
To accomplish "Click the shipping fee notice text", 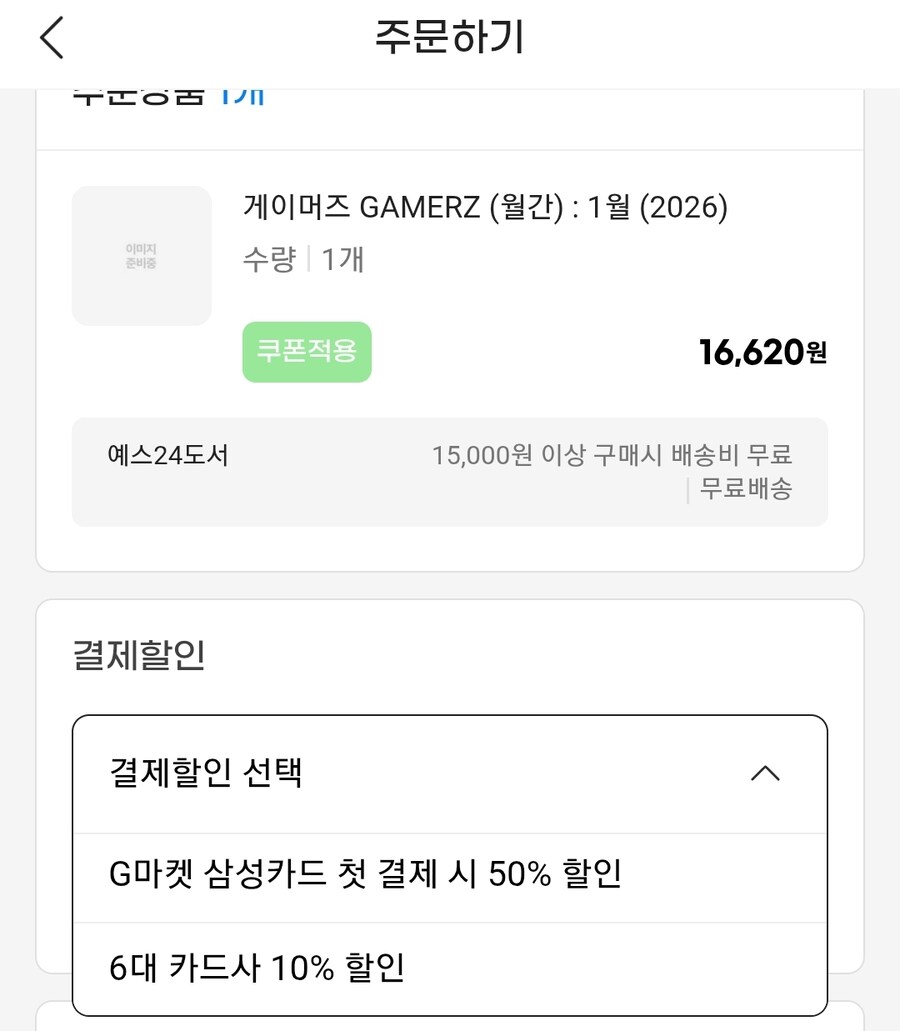I will (614, 455).
